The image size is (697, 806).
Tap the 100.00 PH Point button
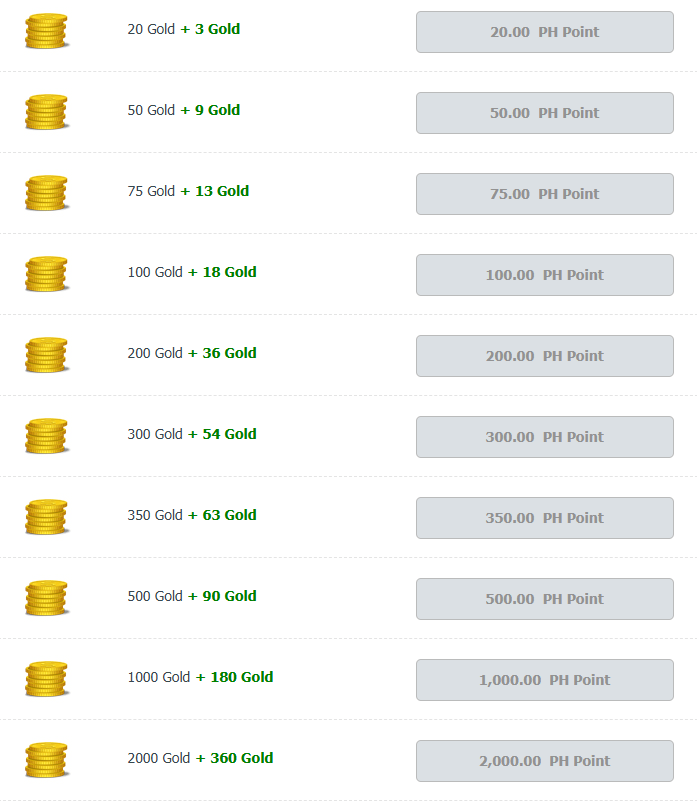[x=544, y=275]
